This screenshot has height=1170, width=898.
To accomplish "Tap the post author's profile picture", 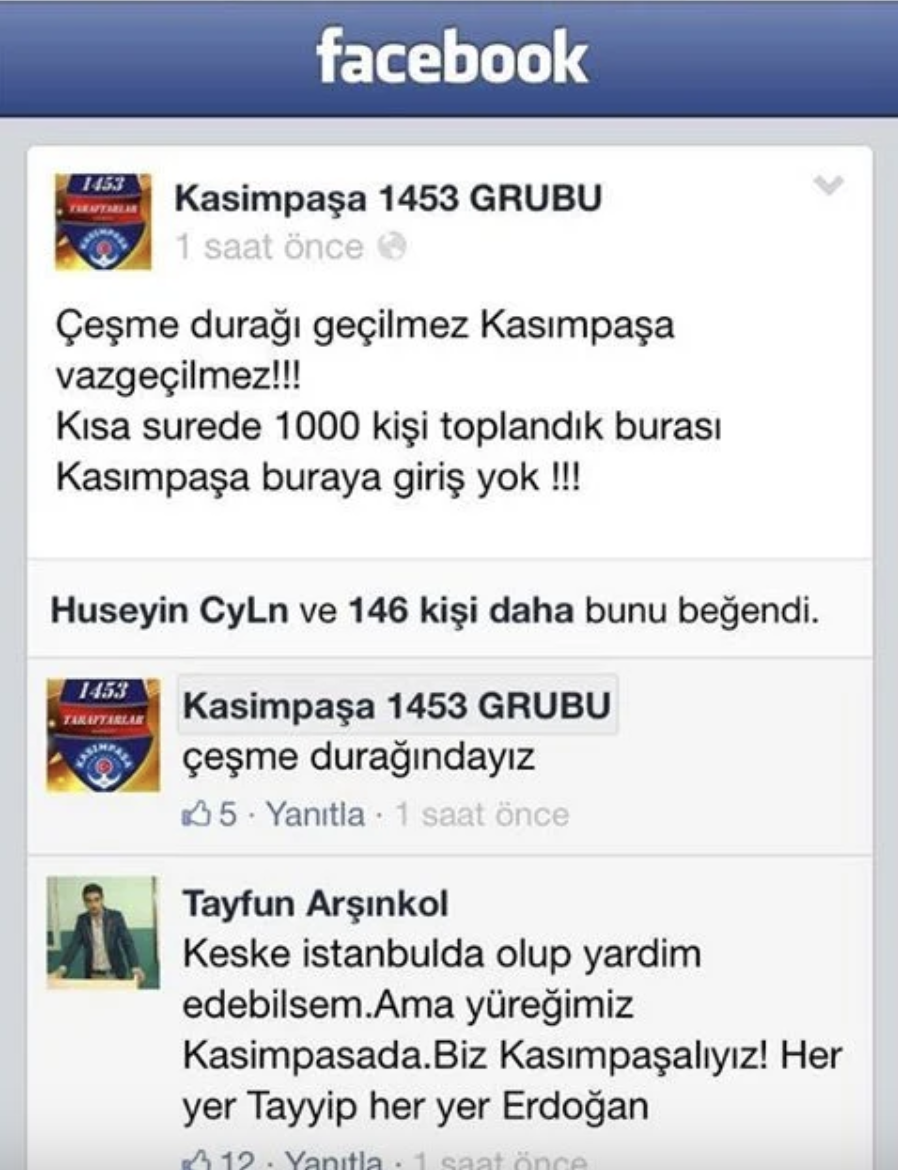I will 103,222.
